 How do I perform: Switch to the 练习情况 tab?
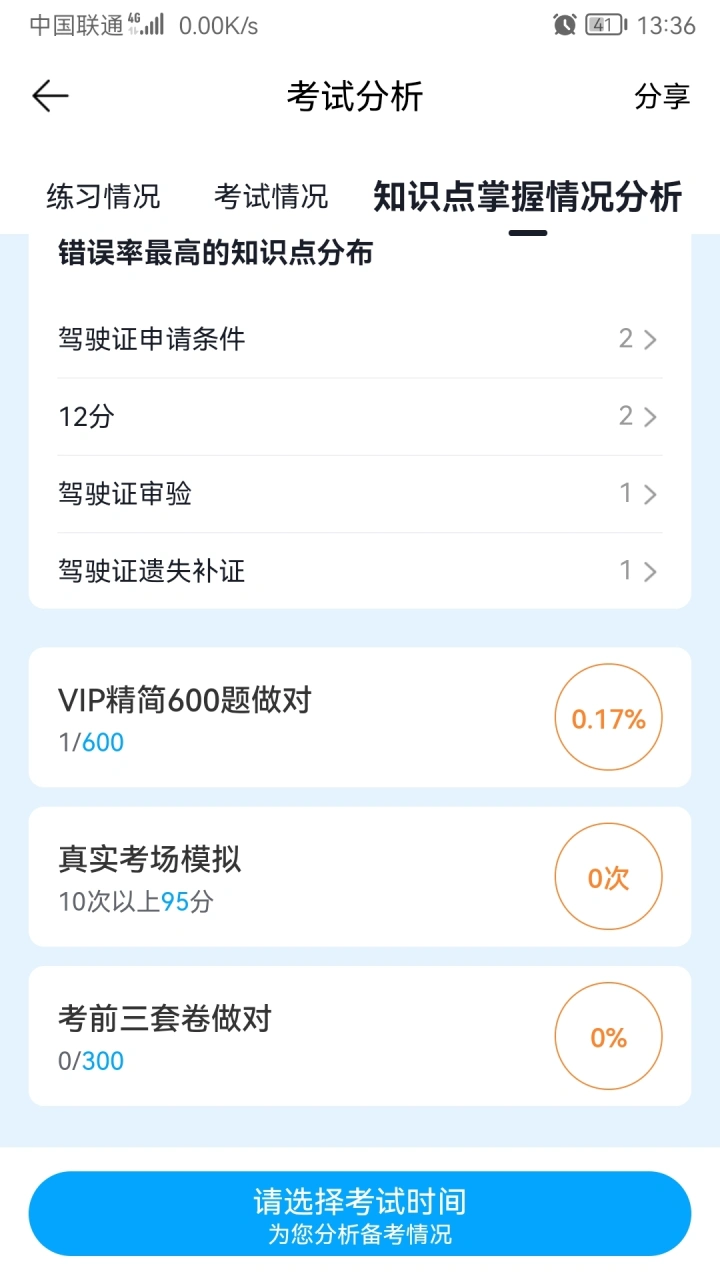103,196
